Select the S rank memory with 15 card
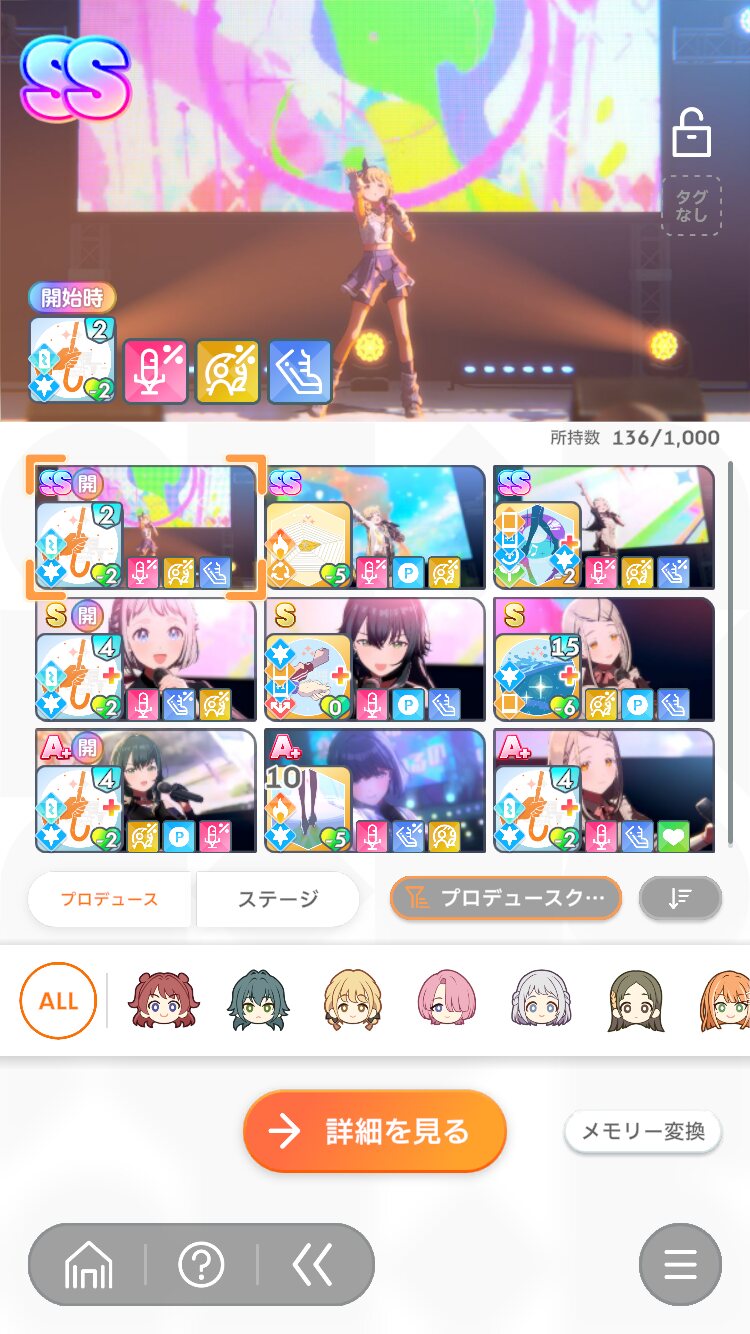Screen dimensions: 750x1334 point(604,660)
